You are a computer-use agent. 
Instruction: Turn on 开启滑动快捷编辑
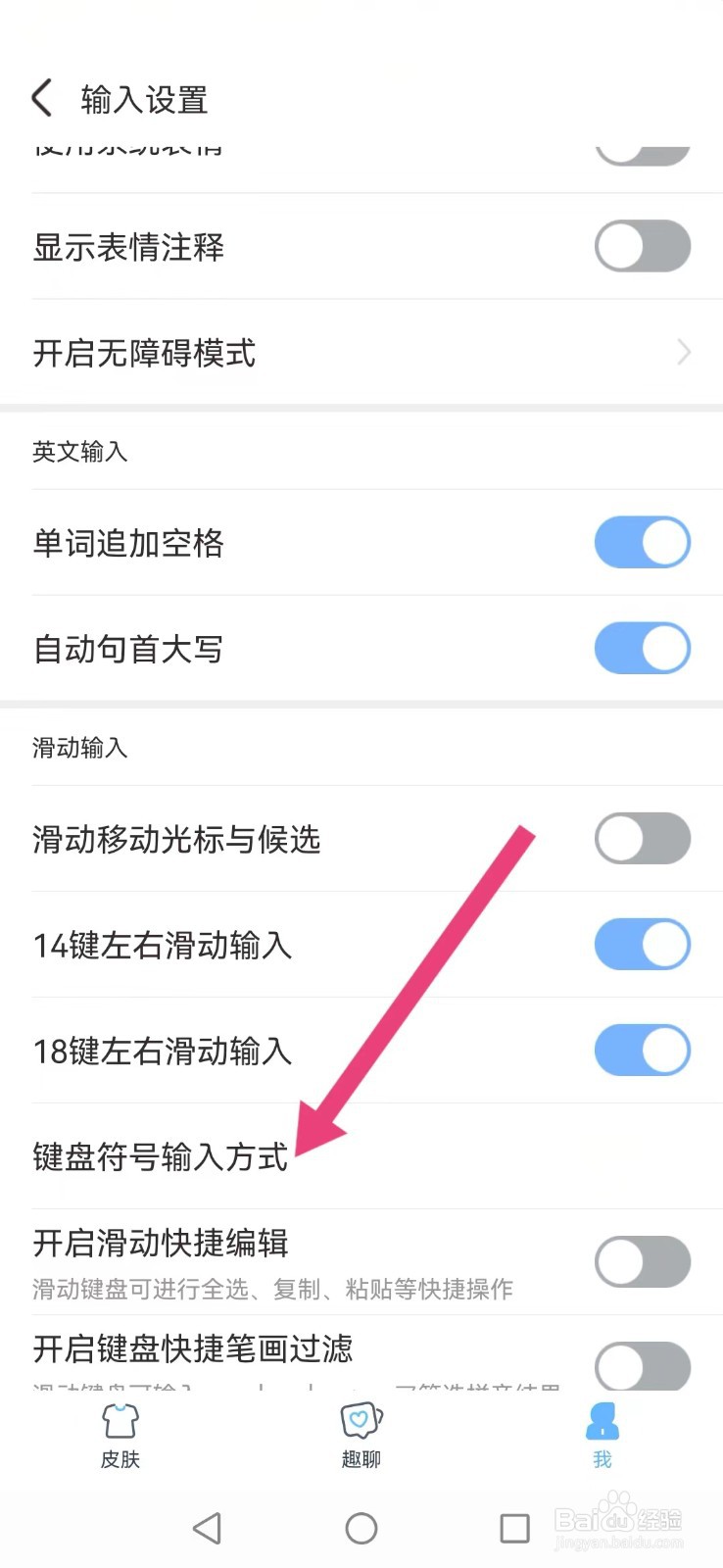(x=642, y=1261)
